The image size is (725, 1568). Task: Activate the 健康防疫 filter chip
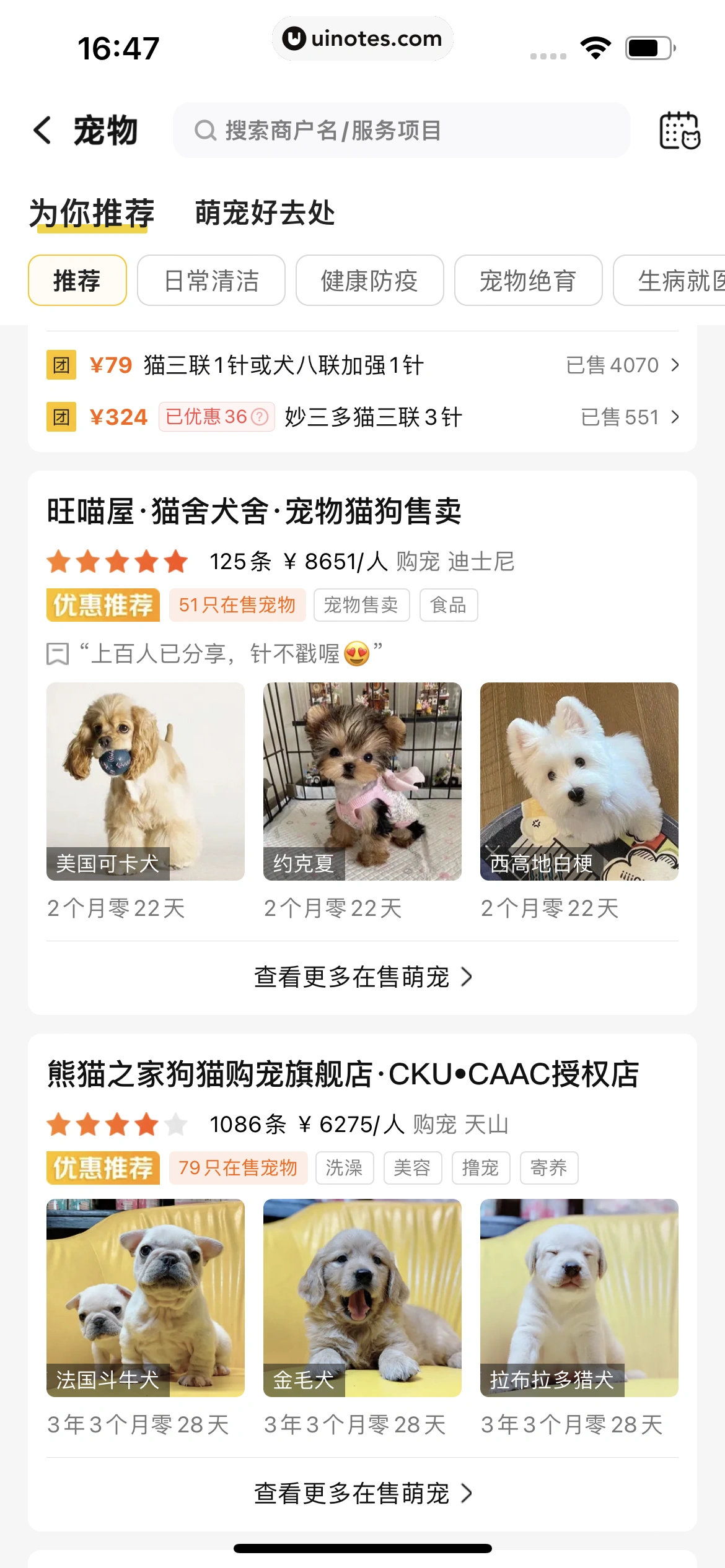[x=369, y=281]
